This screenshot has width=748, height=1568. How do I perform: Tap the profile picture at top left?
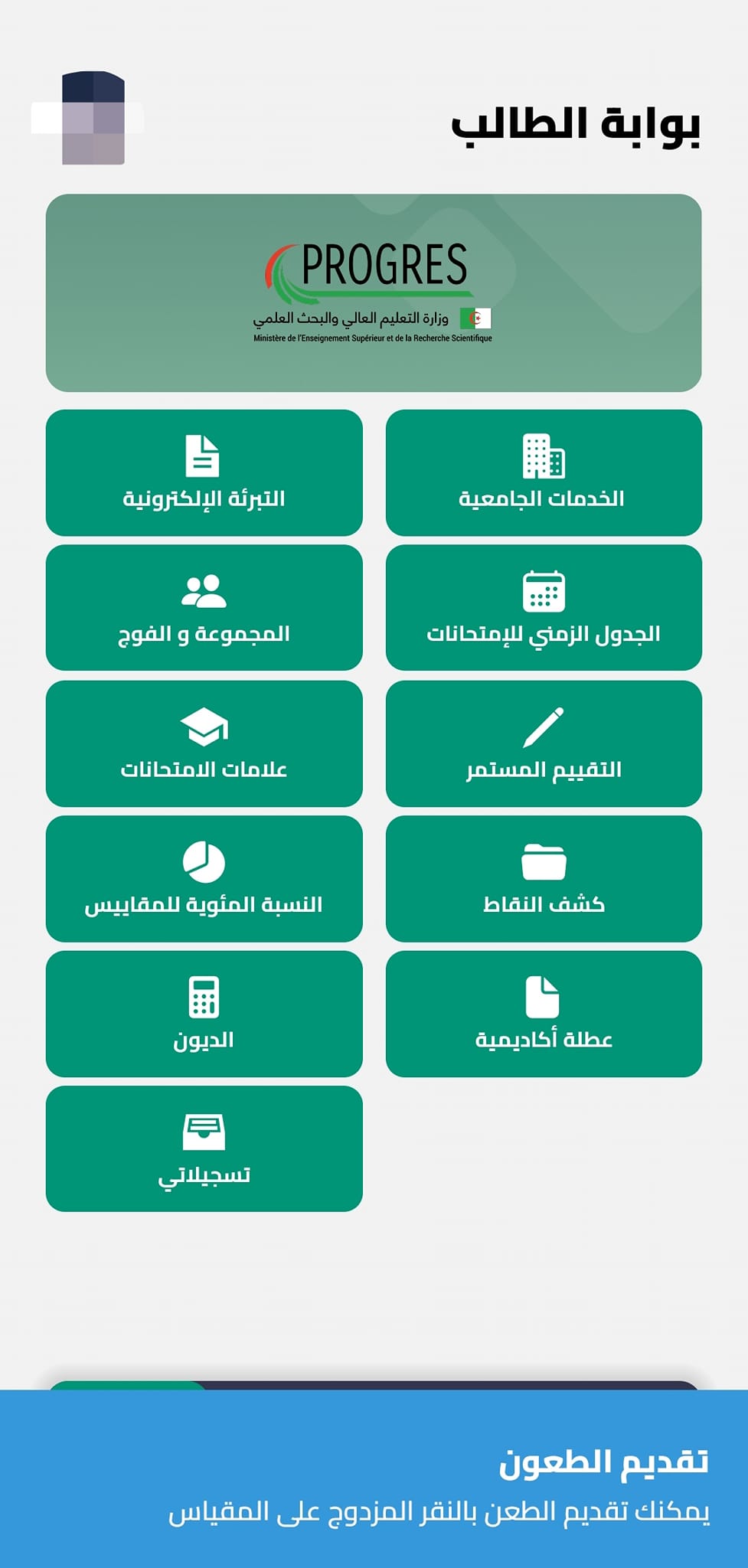coord(92,118)
